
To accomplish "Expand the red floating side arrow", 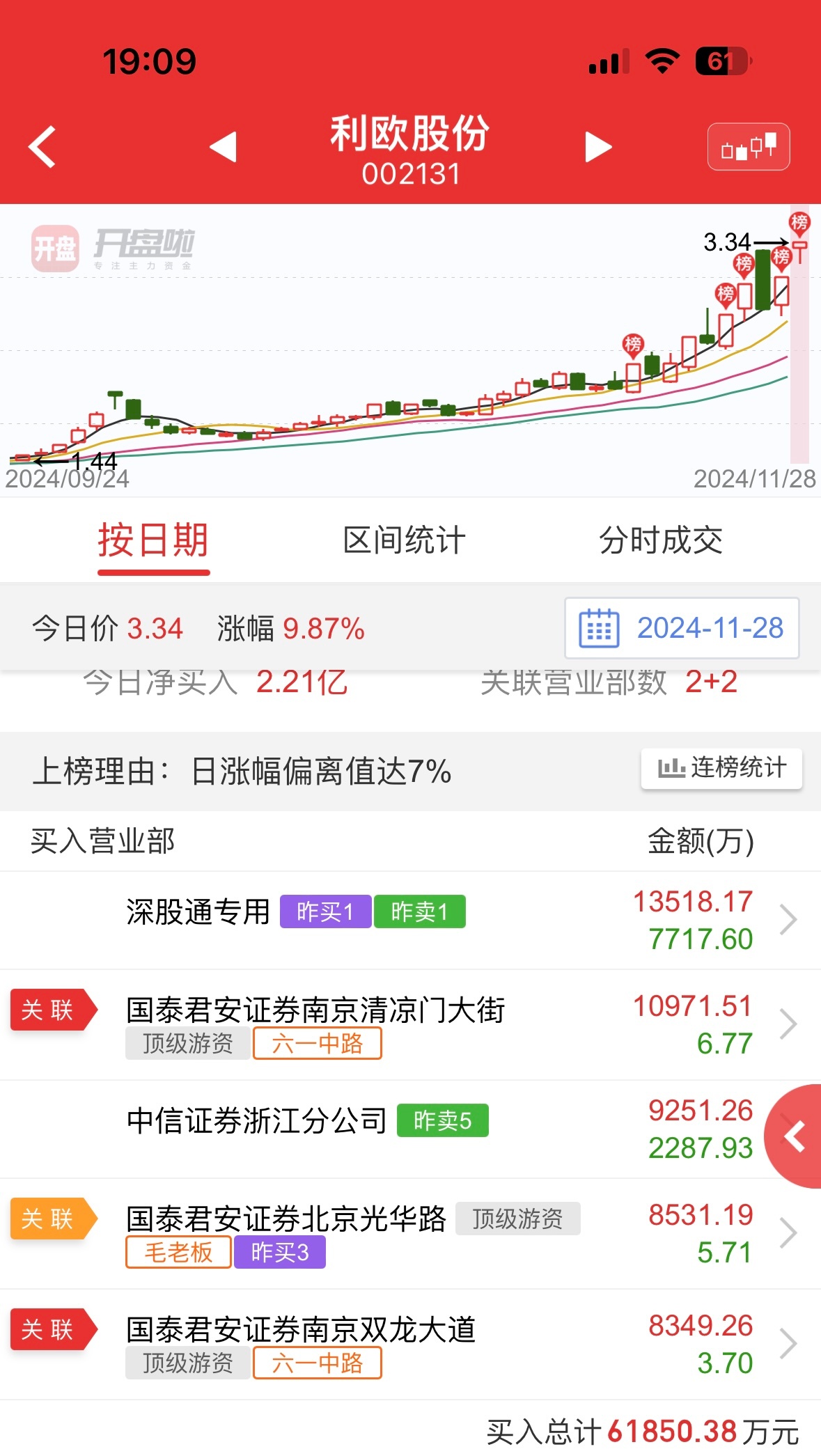I will [x=794, y=1136].
